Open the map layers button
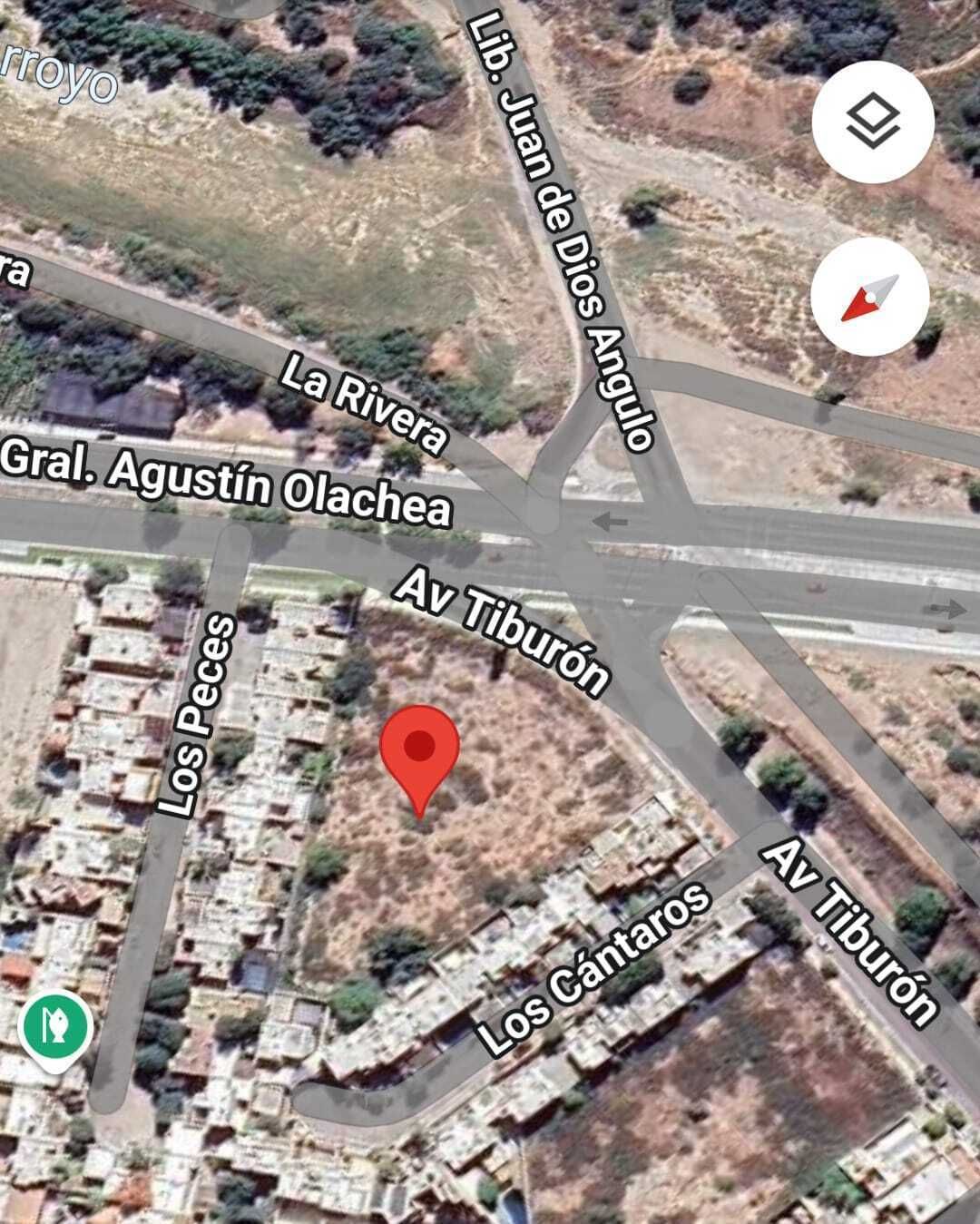 click(x=872, y=122)
